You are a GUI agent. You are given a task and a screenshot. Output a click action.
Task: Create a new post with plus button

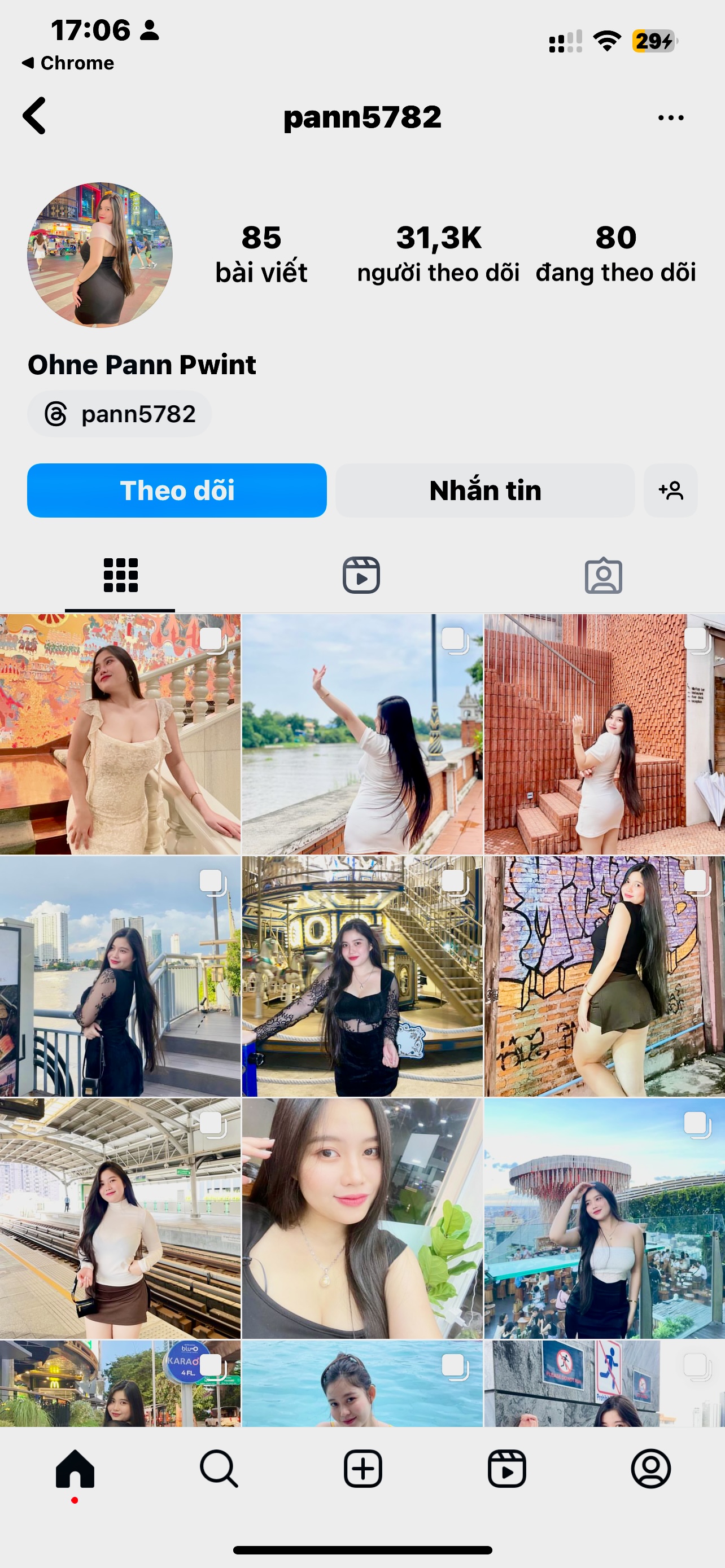[363, 1469]
